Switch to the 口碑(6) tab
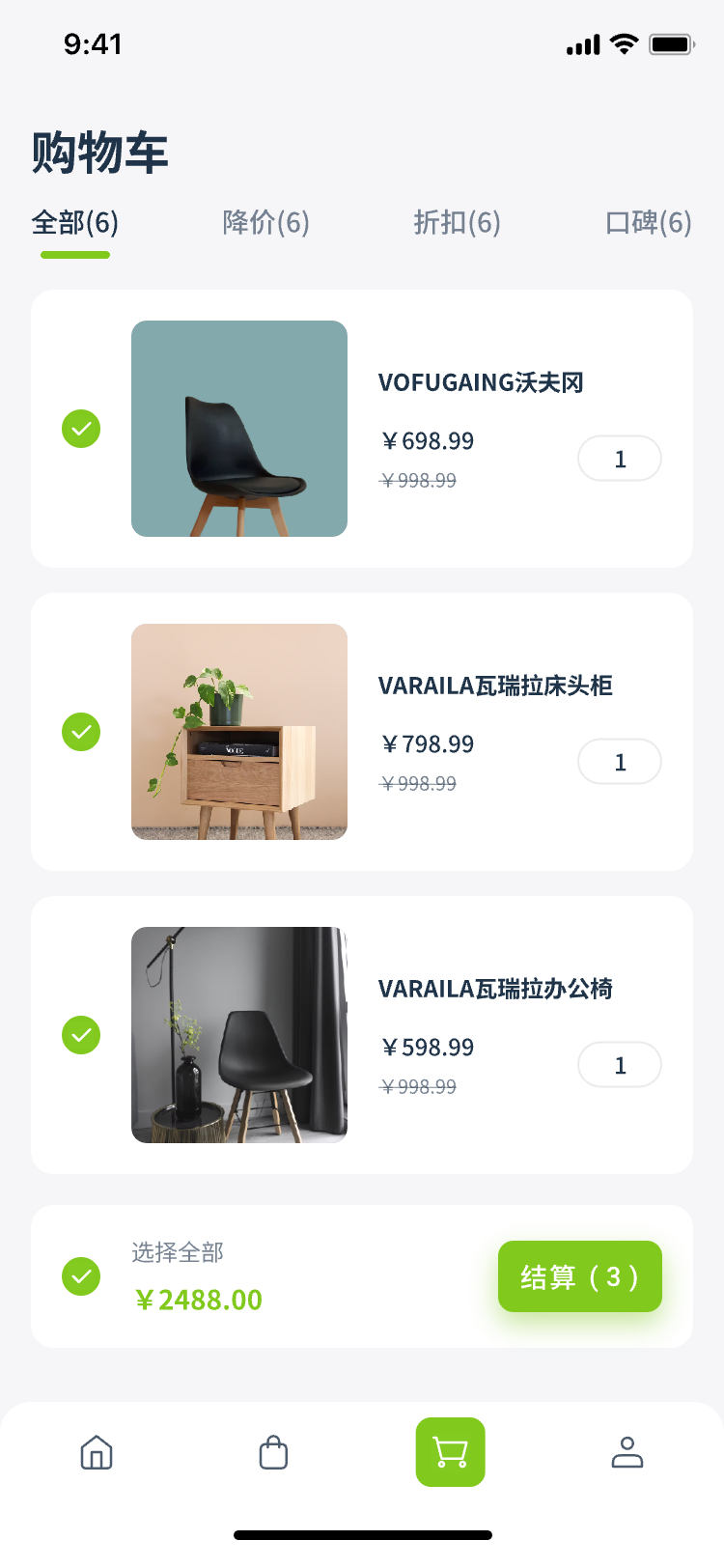Screen dimensions: 724x1568 tap(648, 223)
